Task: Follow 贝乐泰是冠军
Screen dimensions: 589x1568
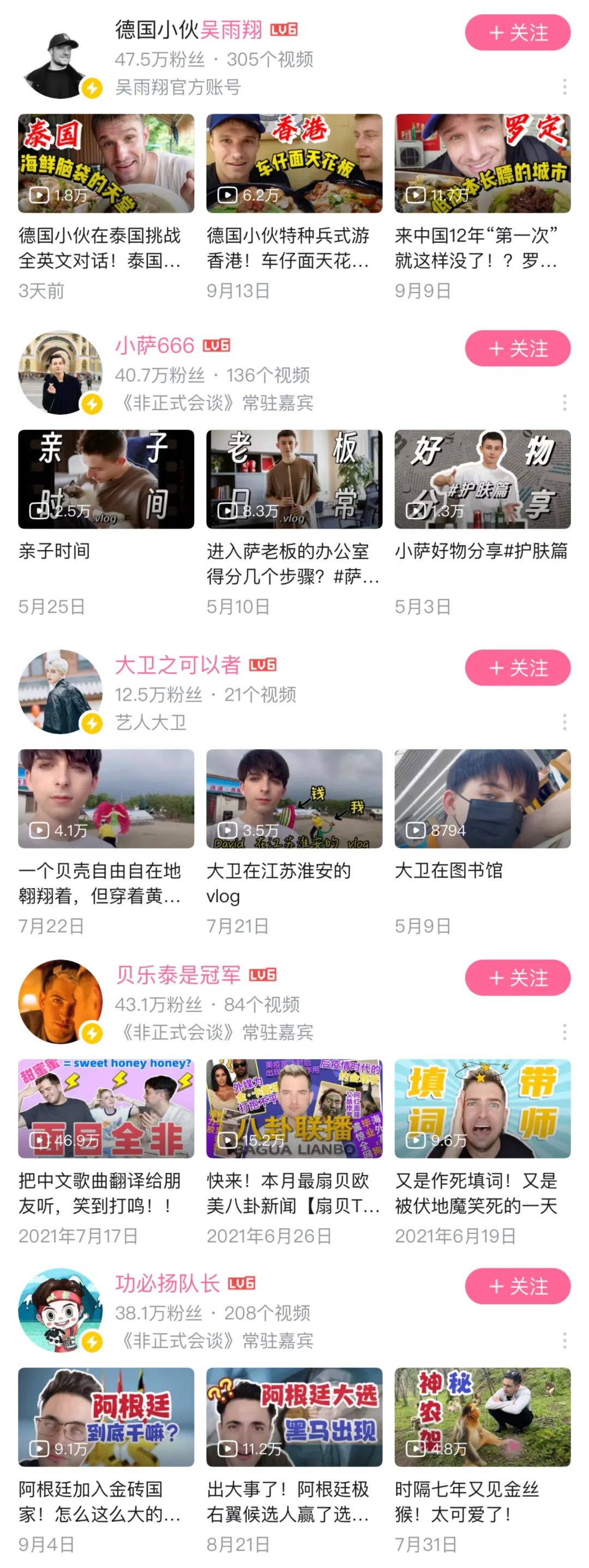Action: click(x=517, y=978)
